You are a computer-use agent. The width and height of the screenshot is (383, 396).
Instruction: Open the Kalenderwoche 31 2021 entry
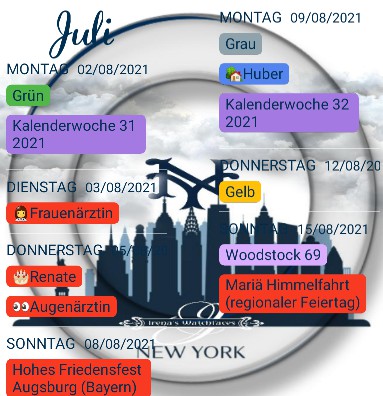pyautogui.click(x=76, y=134)
